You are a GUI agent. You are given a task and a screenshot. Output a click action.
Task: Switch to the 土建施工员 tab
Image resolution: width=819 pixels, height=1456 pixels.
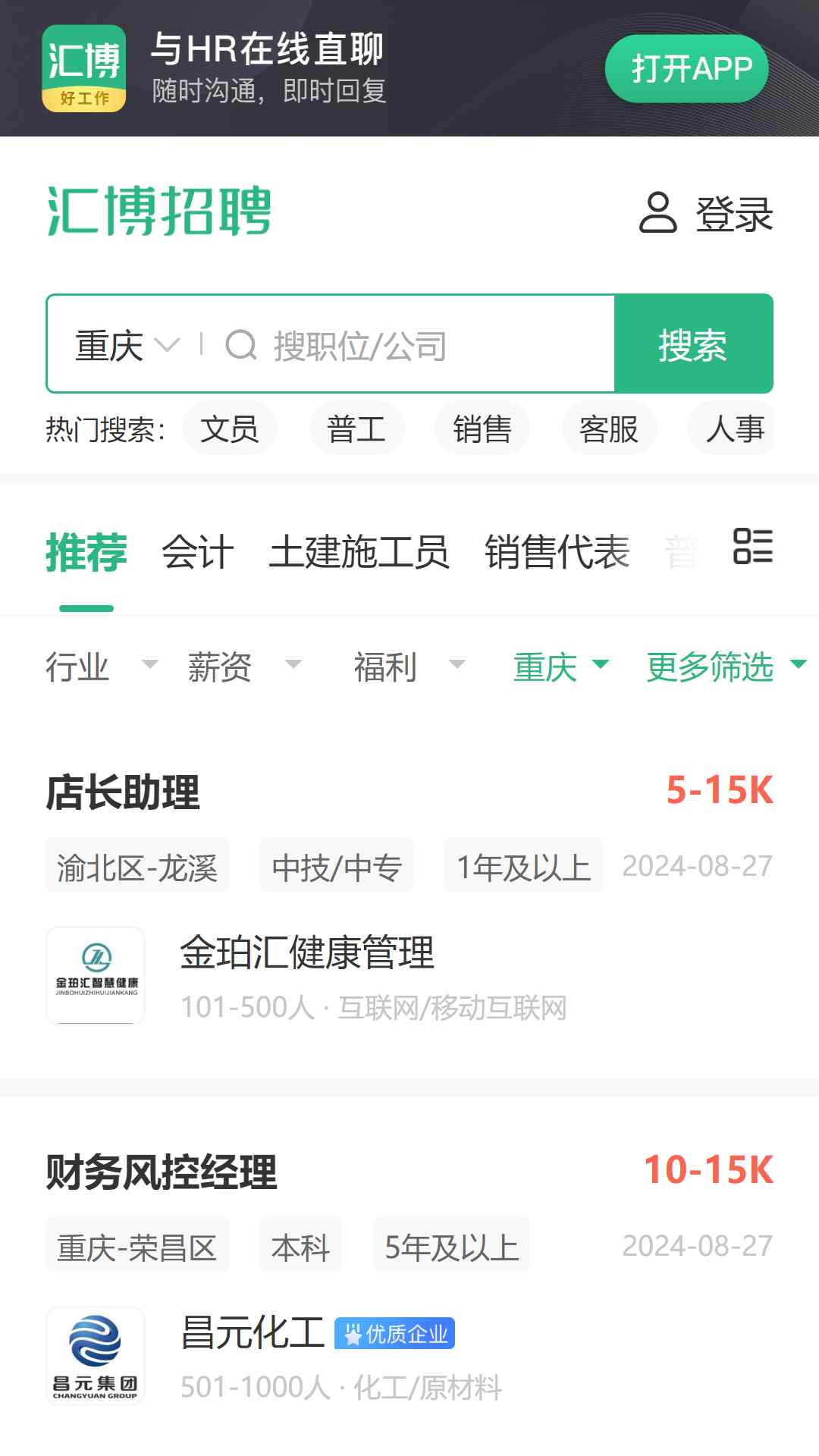[x=359, y=552]
